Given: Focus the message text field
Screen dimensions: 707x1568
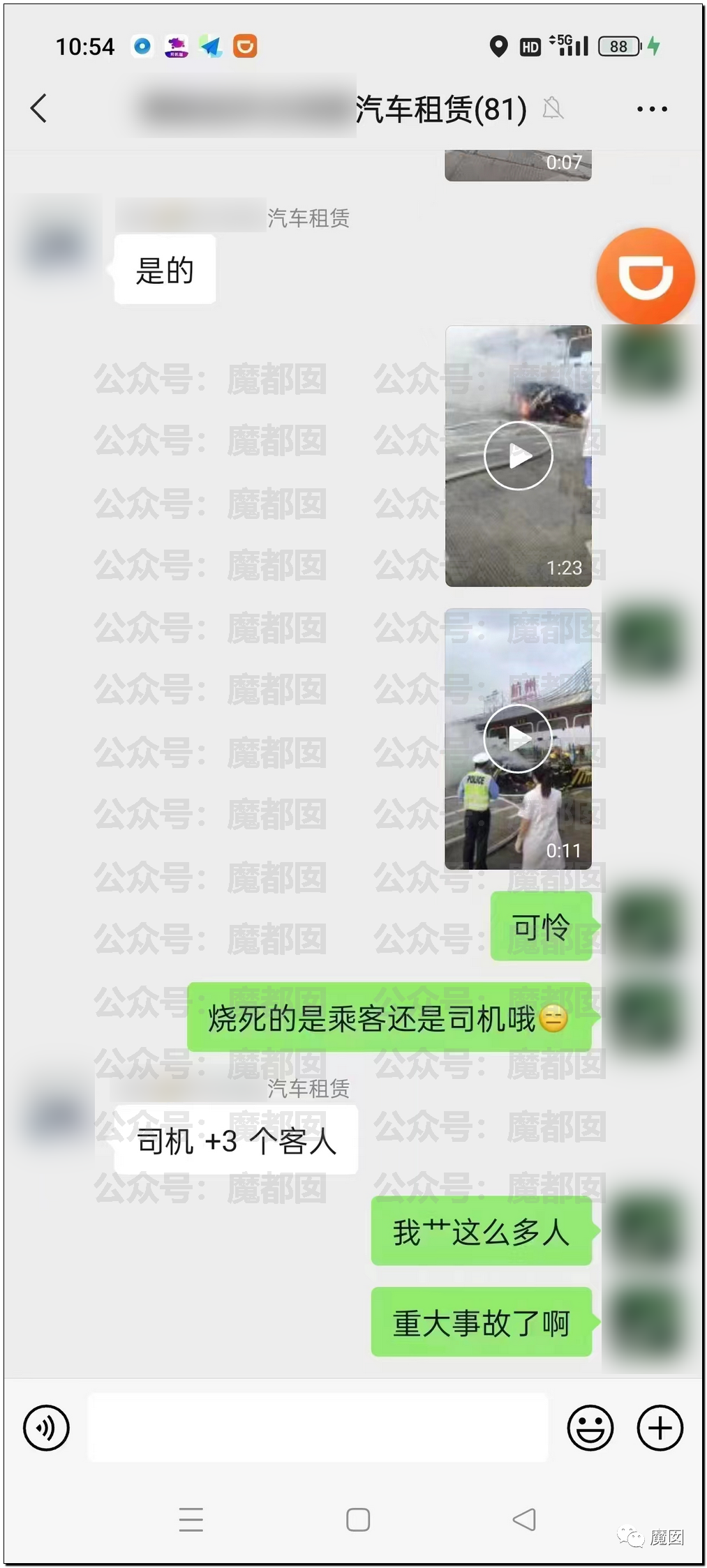Looking at the screenshot, I should [x=318, y=1428].
